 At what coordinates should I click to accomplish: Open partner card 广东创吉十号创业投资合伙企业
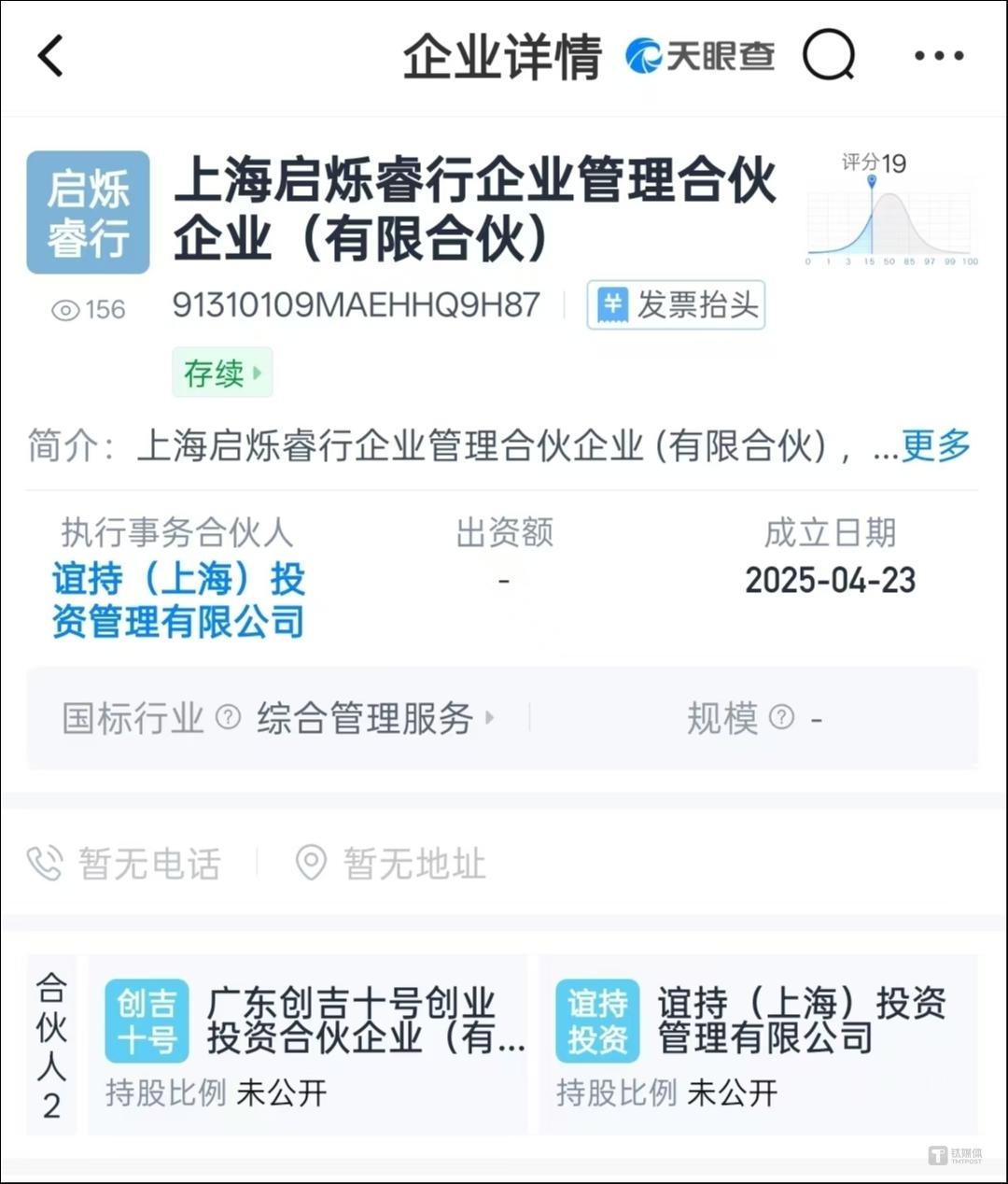click(308, 1044)
